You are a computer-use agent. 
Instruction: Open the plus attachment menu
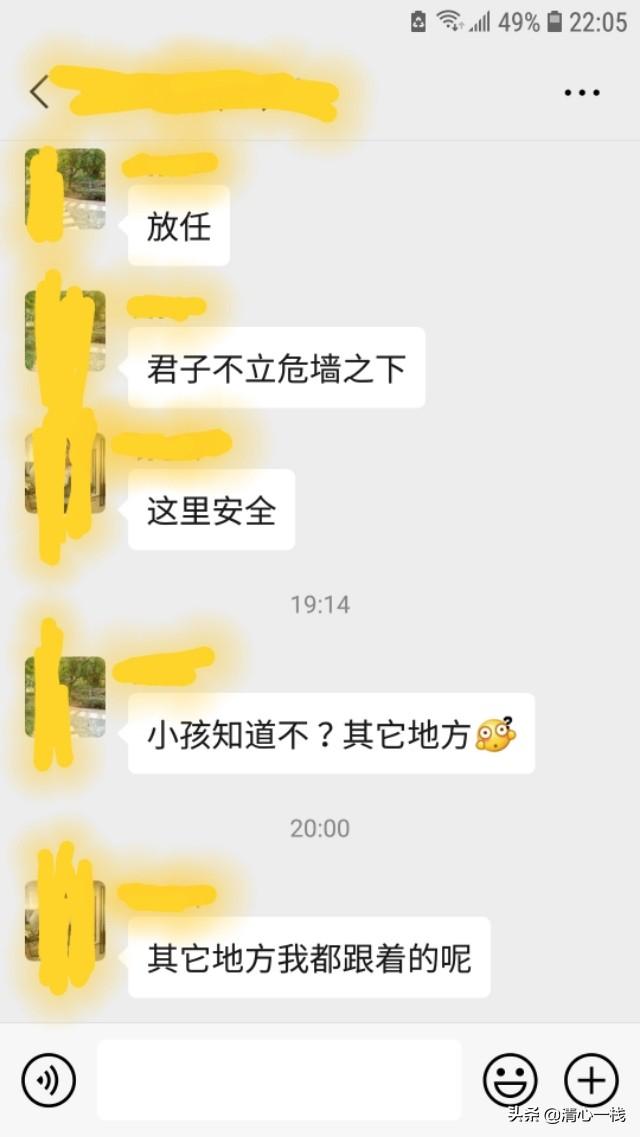pos(591,1080)
